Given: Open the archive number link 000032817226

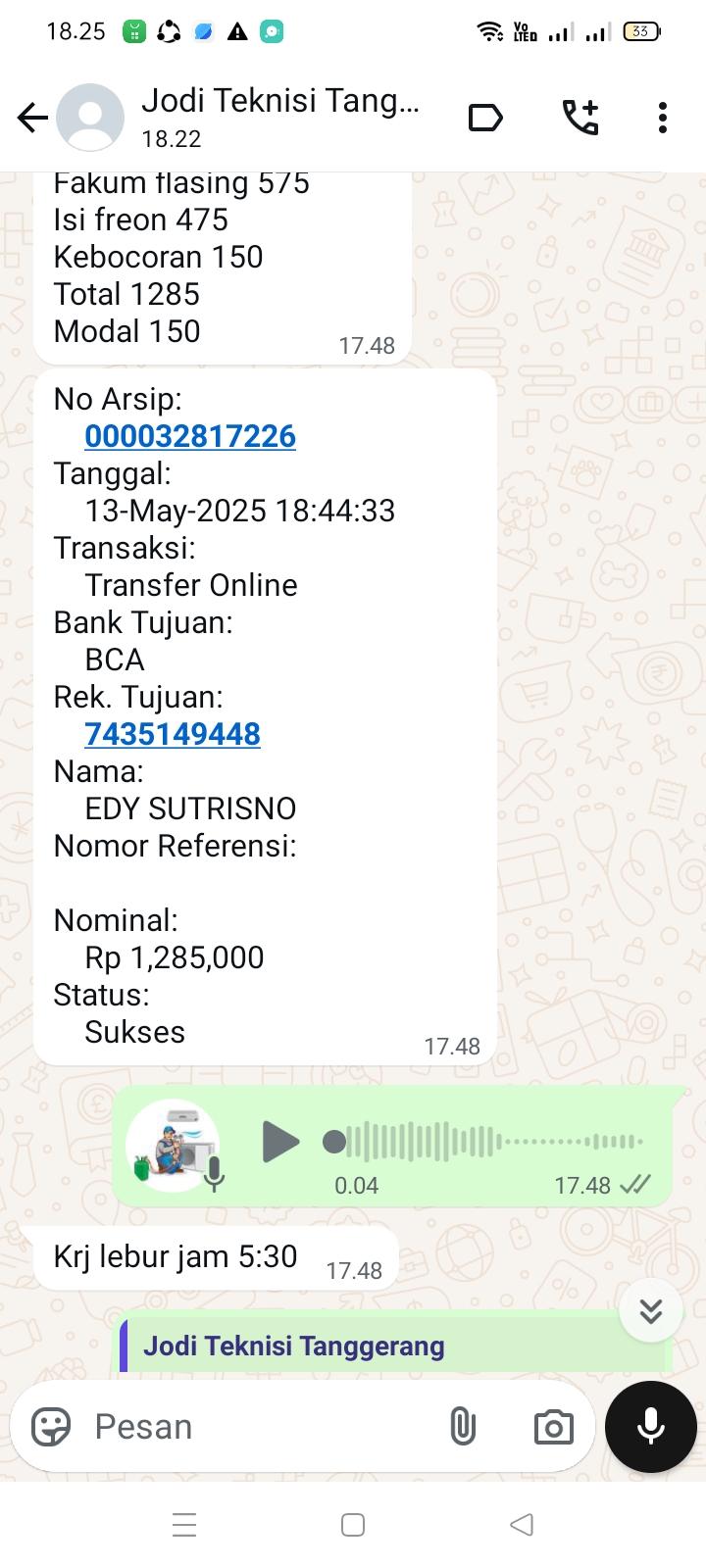Looking at the screenshot, I should pyautogui.click(x=190, y=436).
